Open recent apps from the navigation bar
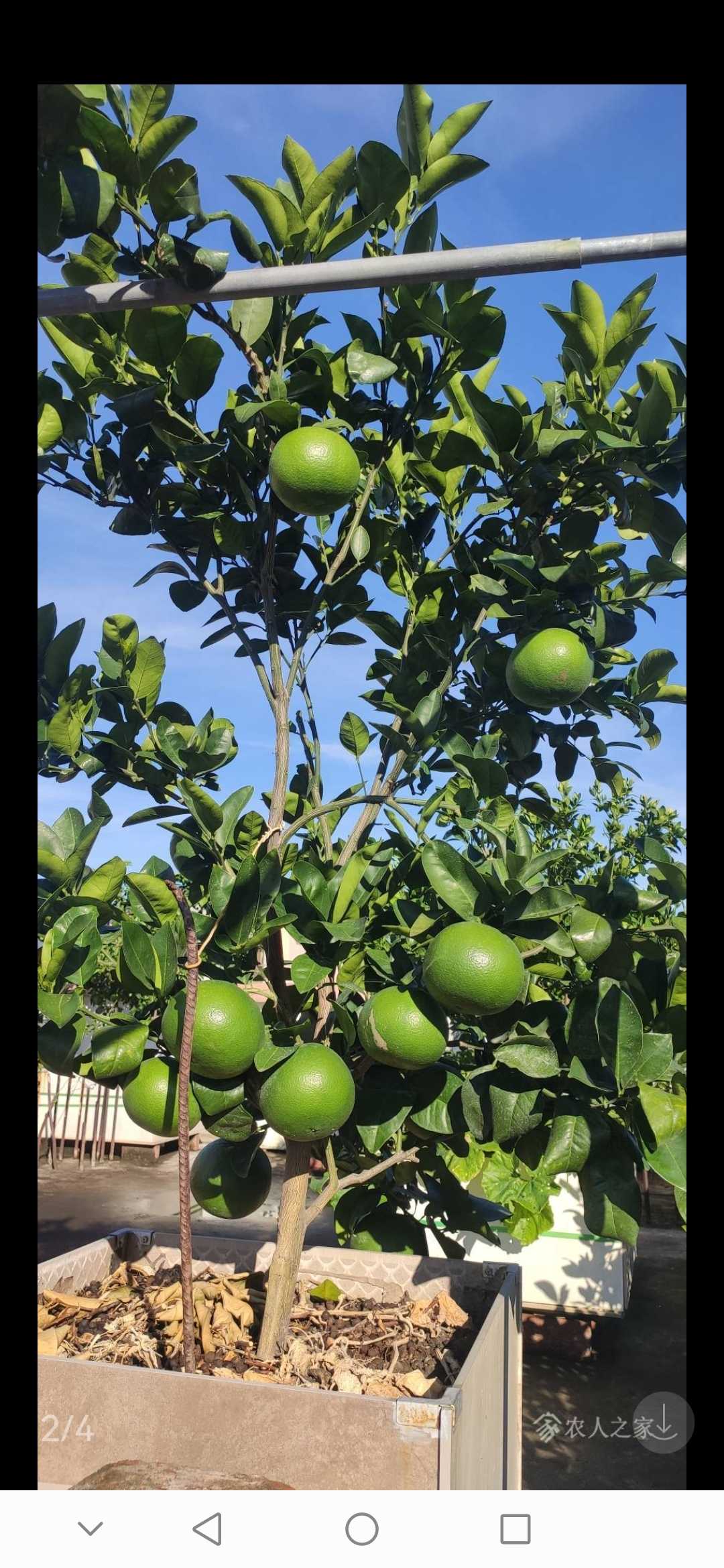 (x=516, y=1529)
